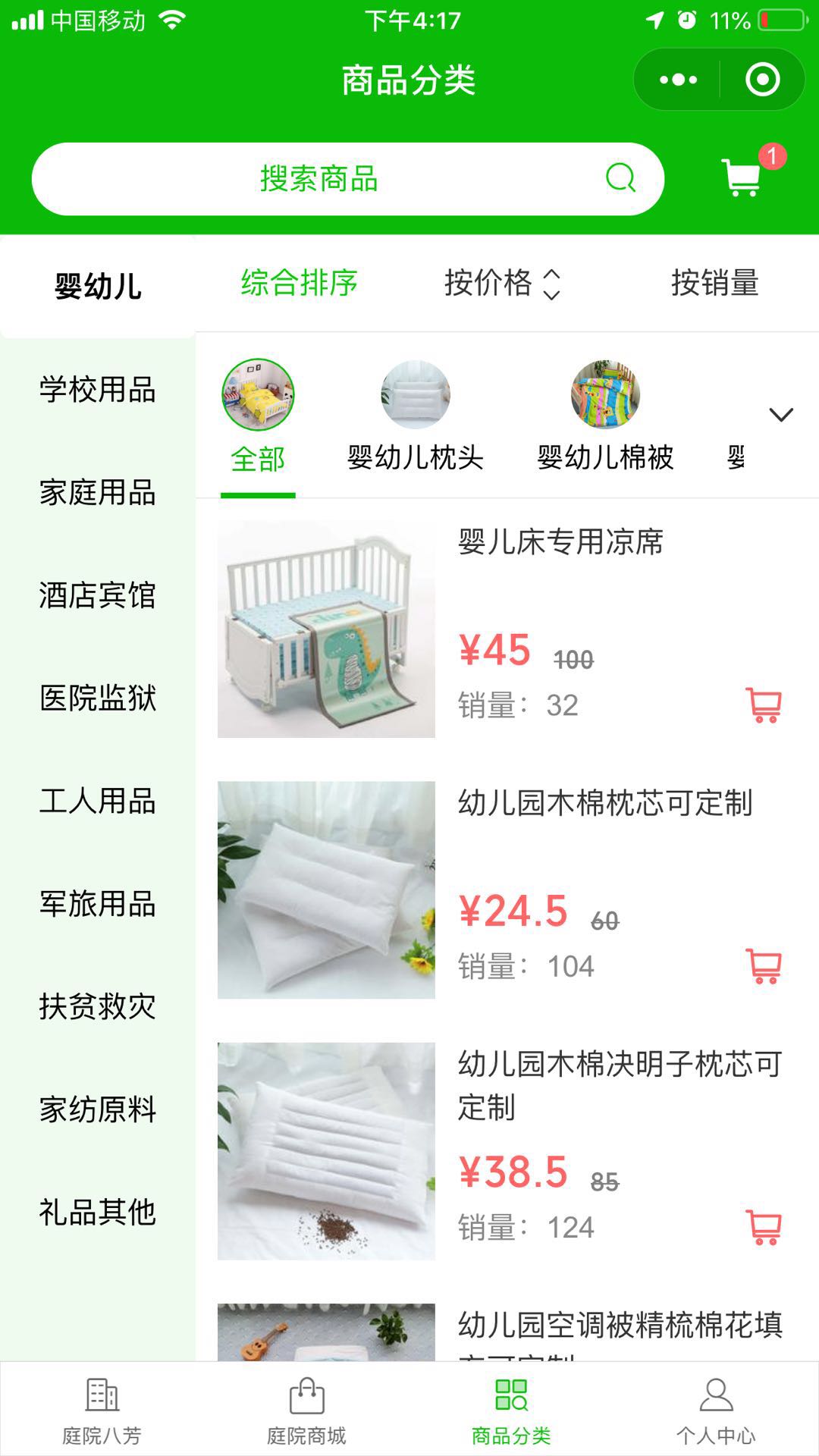
Task: Select the 军旅用品 category
Action: coord(97,904)
